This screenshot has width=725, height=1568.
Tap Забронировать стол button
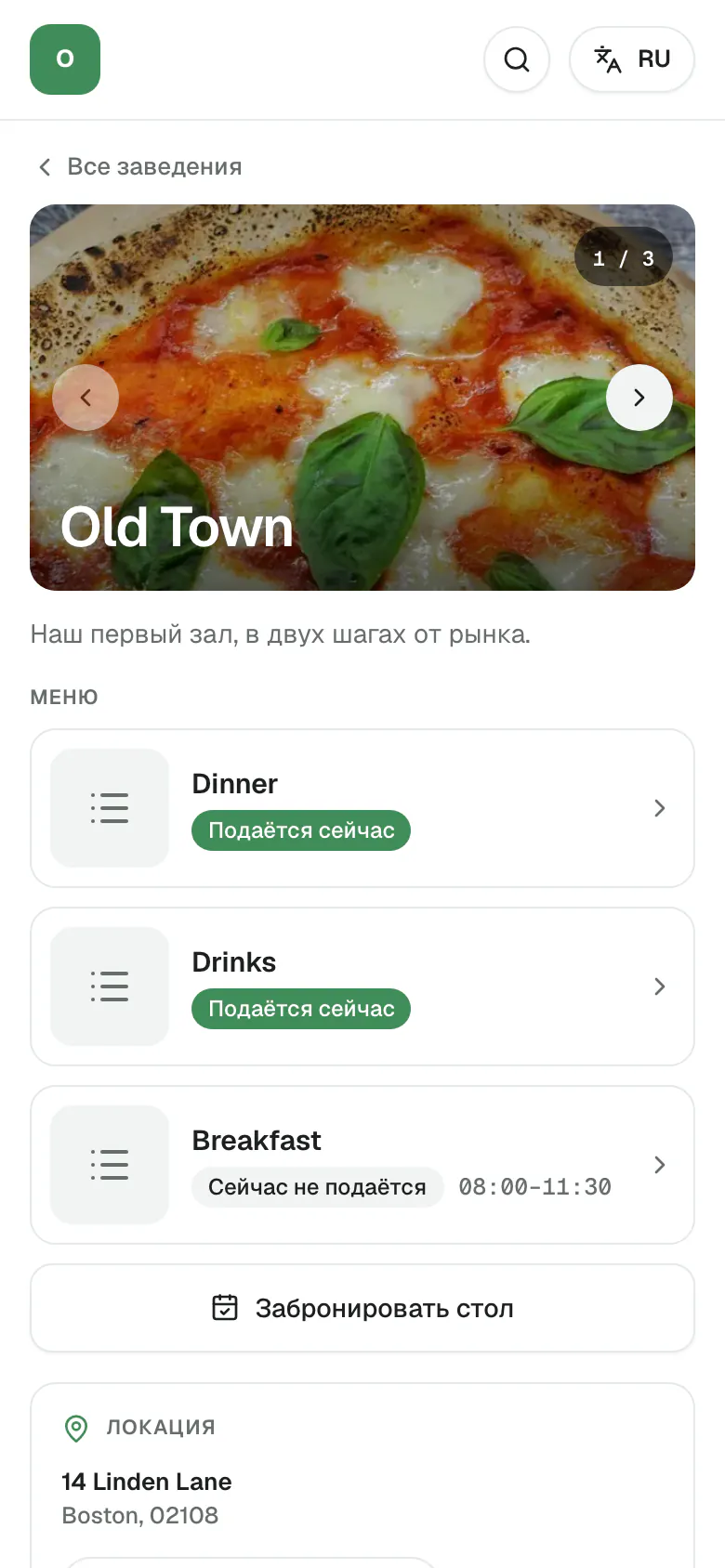click(x=362, y=1308)
